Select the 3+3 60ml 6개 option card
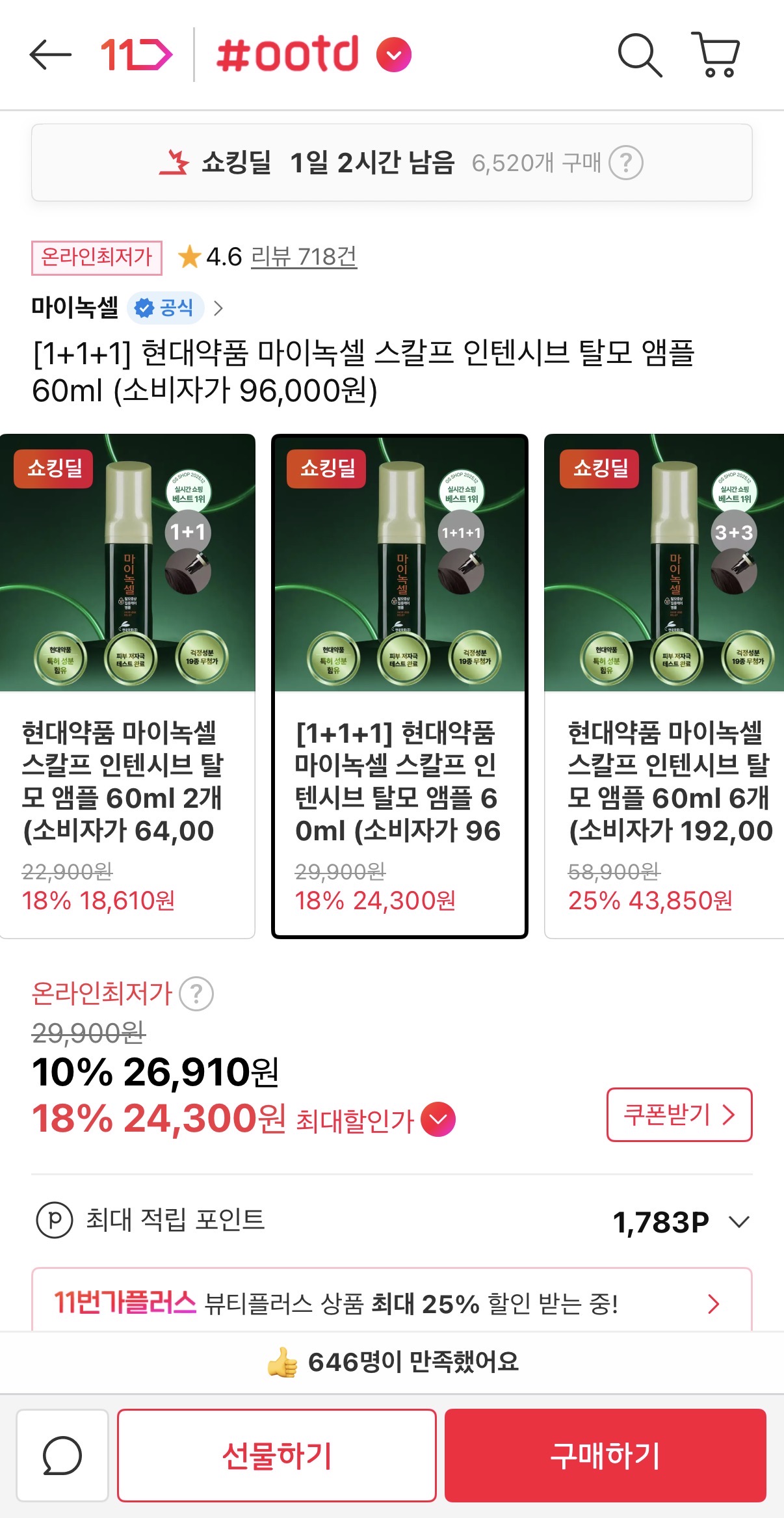 (x=664, y=686)
